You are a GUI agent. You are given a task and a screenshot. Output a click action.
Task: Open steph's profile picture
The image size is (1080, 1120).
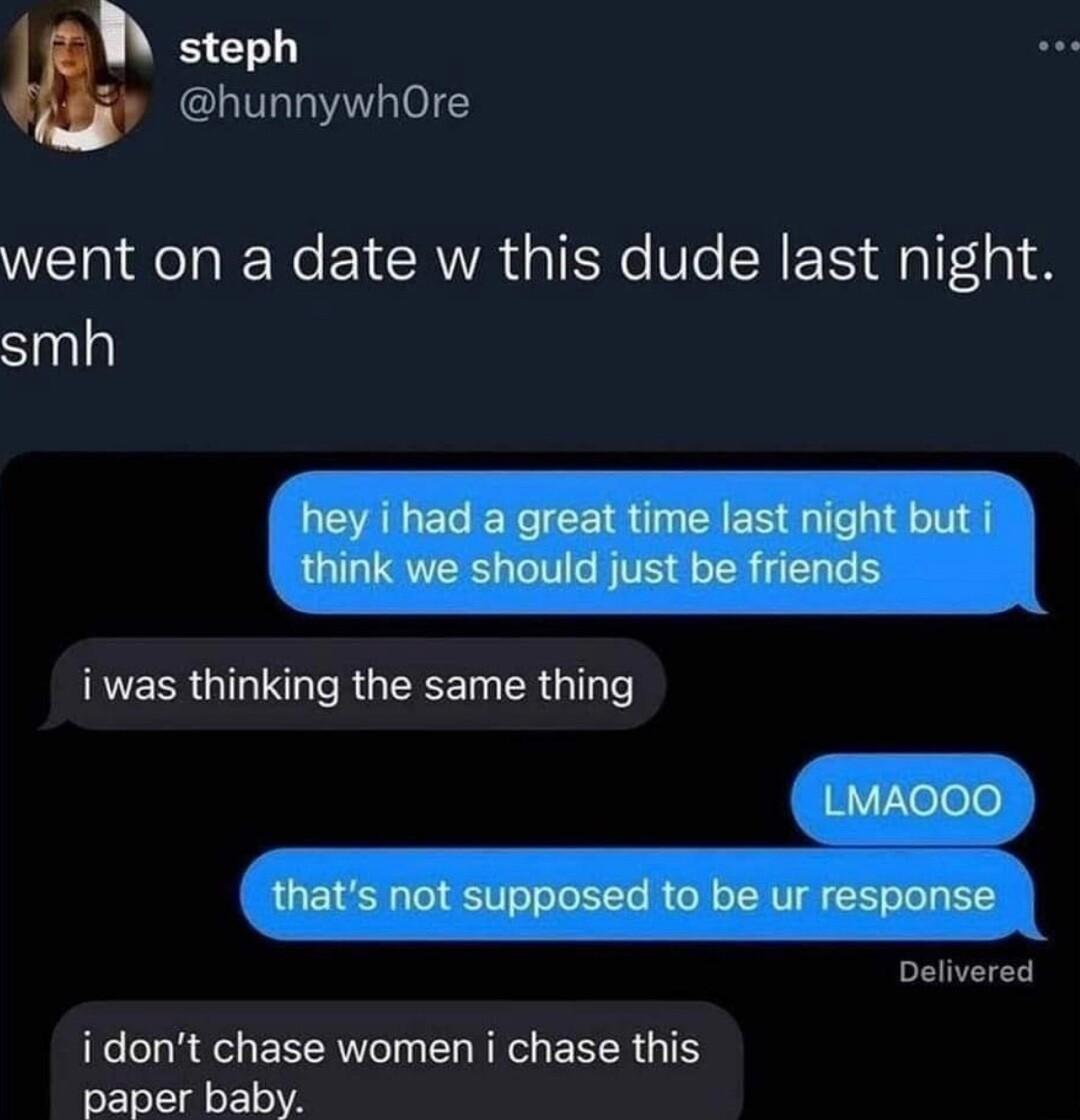point(73,75)
